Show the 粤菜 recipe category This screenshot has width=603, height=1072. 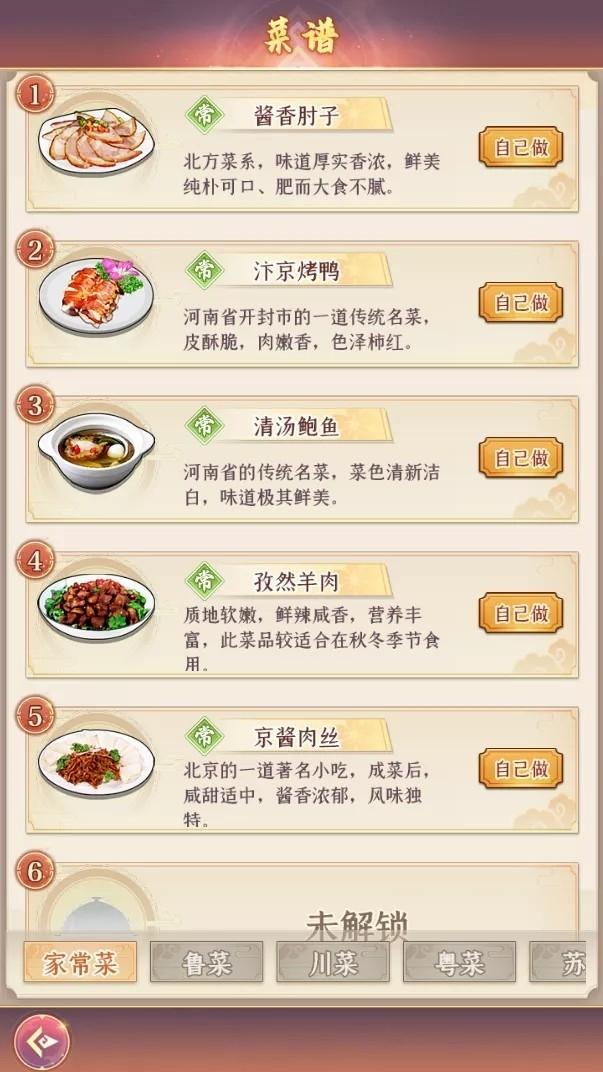click(x=459, y=962)
